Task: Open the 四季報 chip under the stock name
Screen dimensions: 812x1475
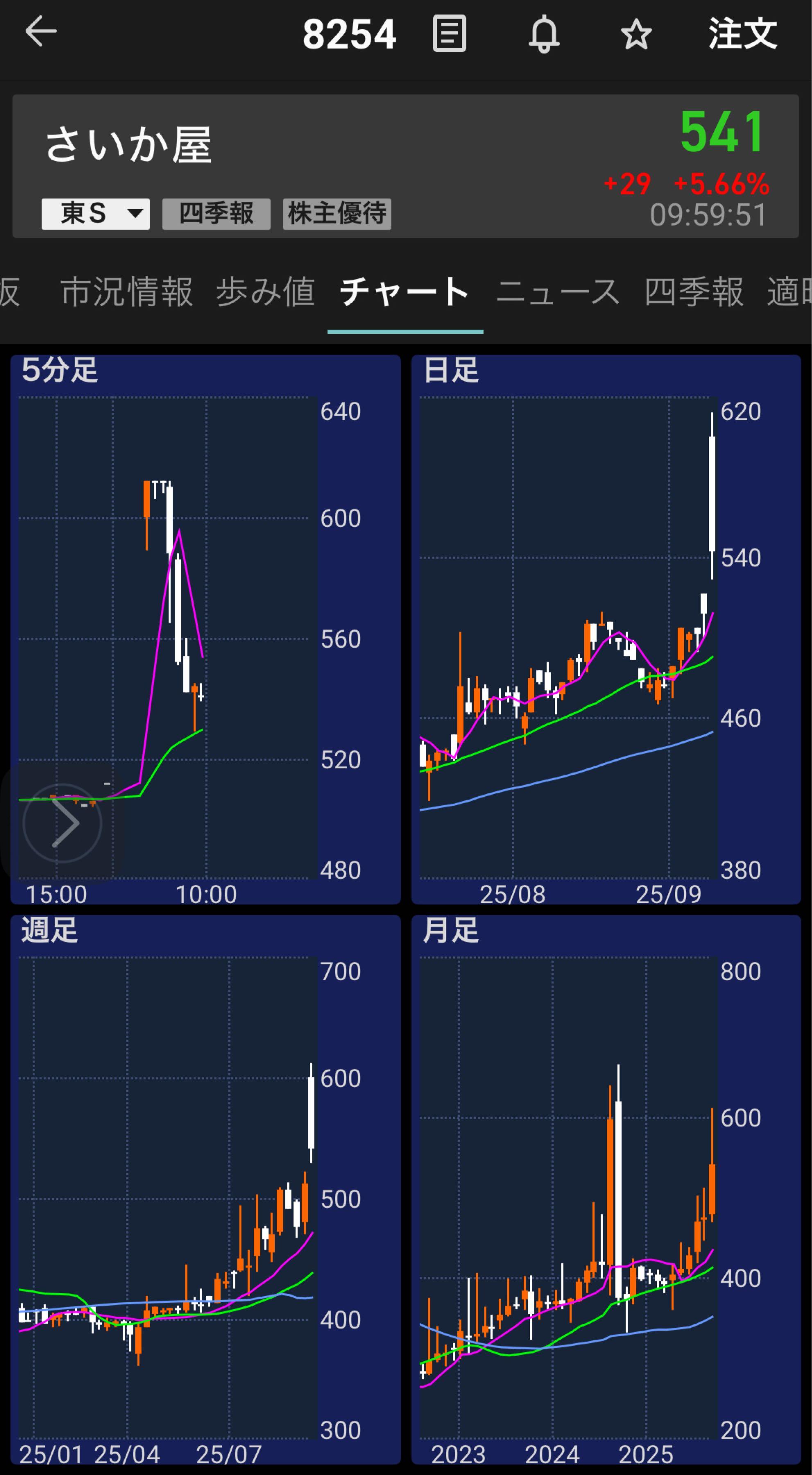Action: (x=216, y=213)
